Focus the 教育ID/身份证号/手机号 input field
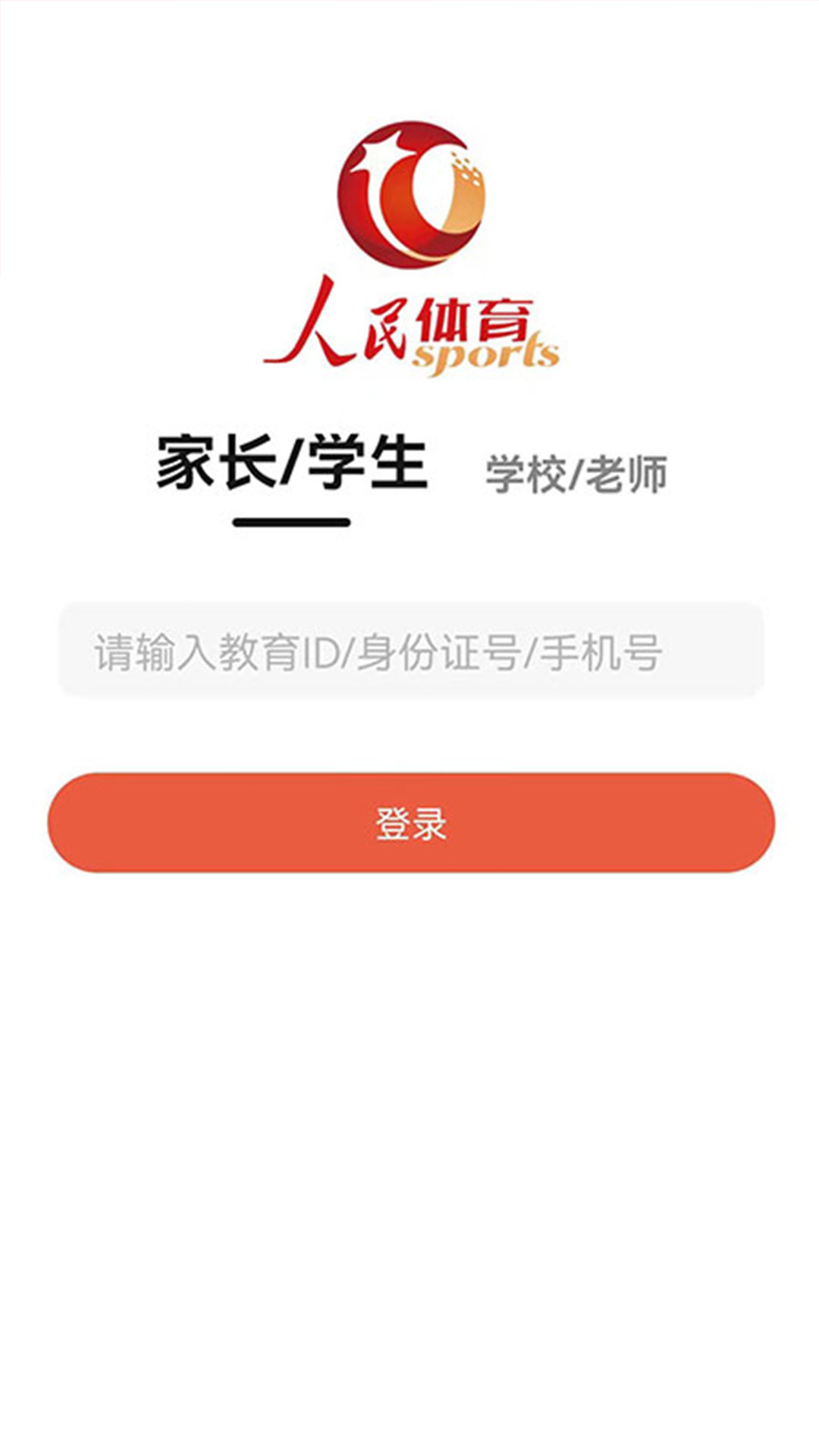 411,651
